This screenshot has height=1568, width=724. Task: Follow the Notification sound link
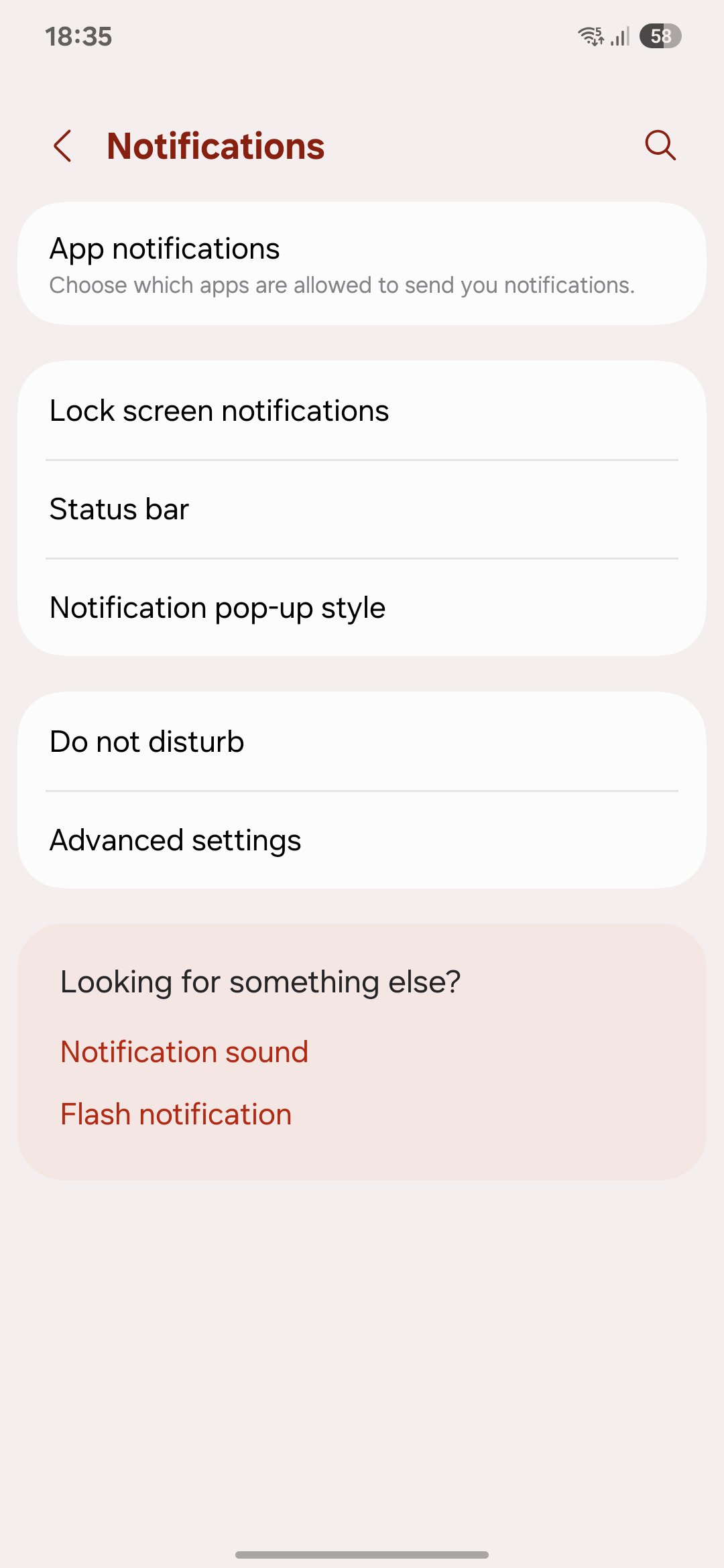tap(184, 1052)
